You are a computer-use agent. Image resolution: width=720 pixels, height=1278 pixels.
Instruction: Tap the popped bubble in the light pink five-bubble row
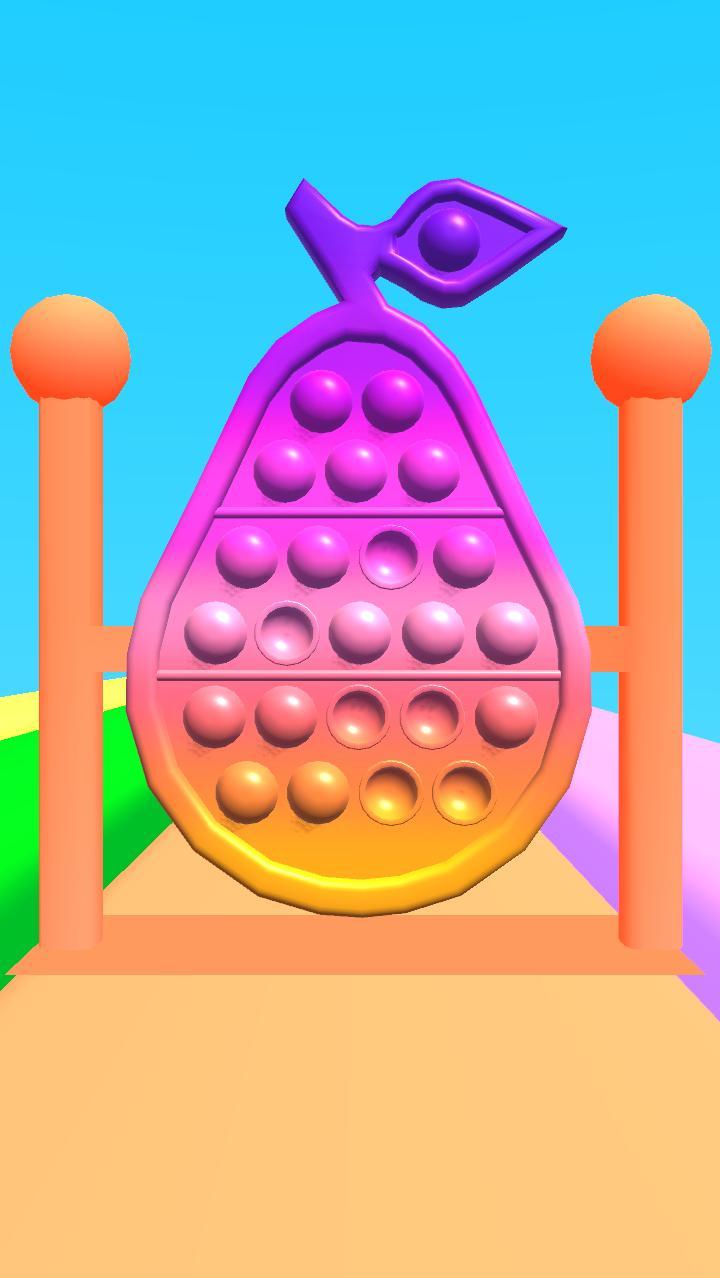287,633
